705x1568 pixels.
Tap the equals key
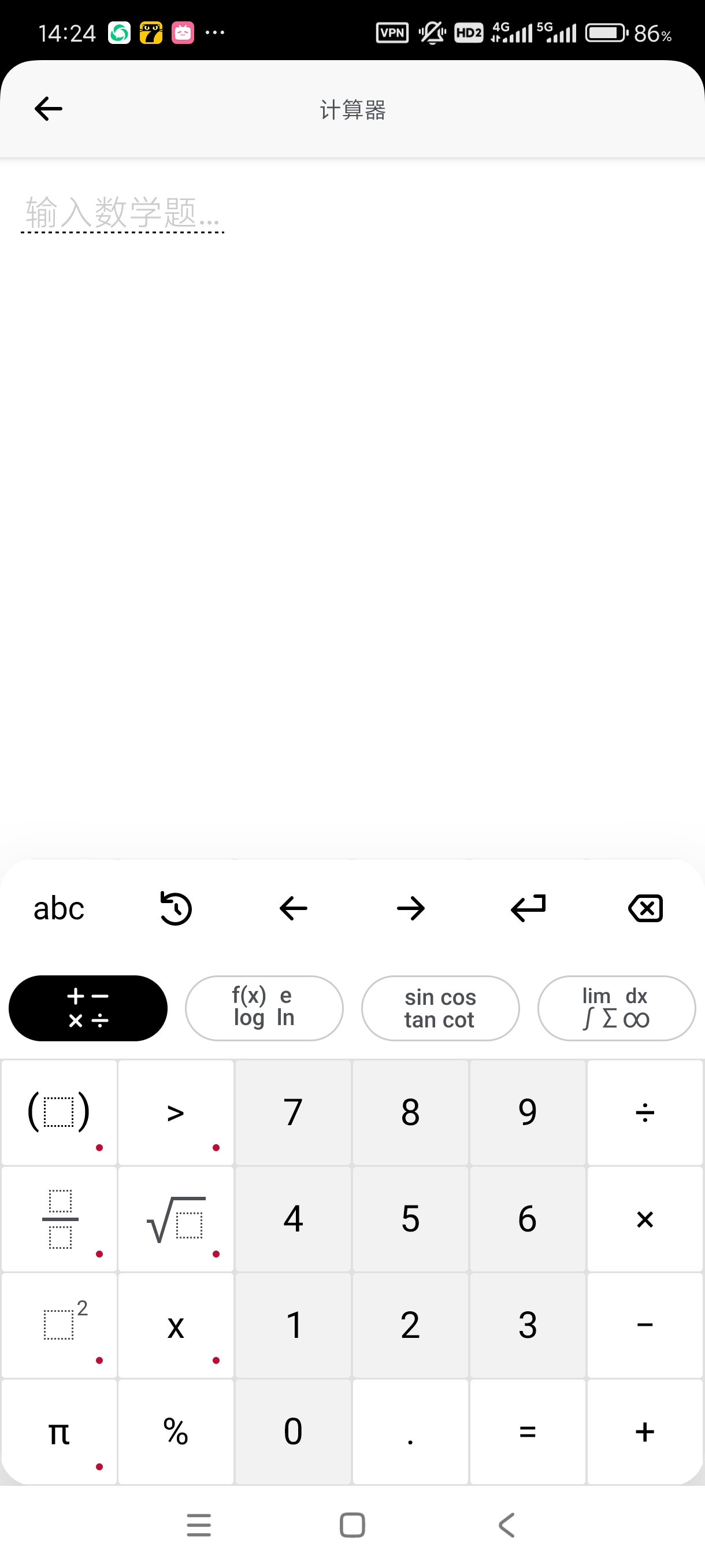pyautogui.click(x=528, y=1432)
